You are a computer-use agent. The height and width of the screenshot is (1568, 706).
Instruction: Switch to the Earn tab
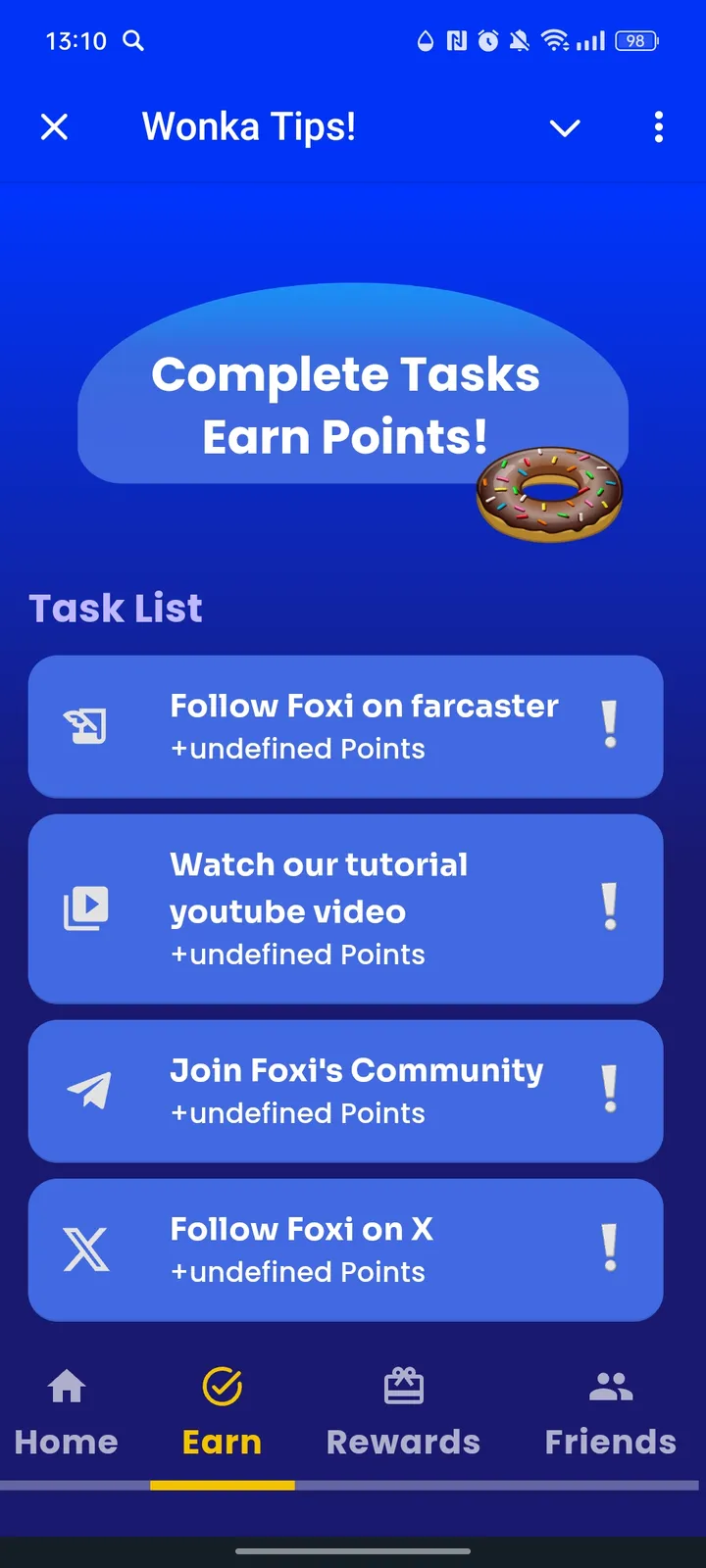222,1411
